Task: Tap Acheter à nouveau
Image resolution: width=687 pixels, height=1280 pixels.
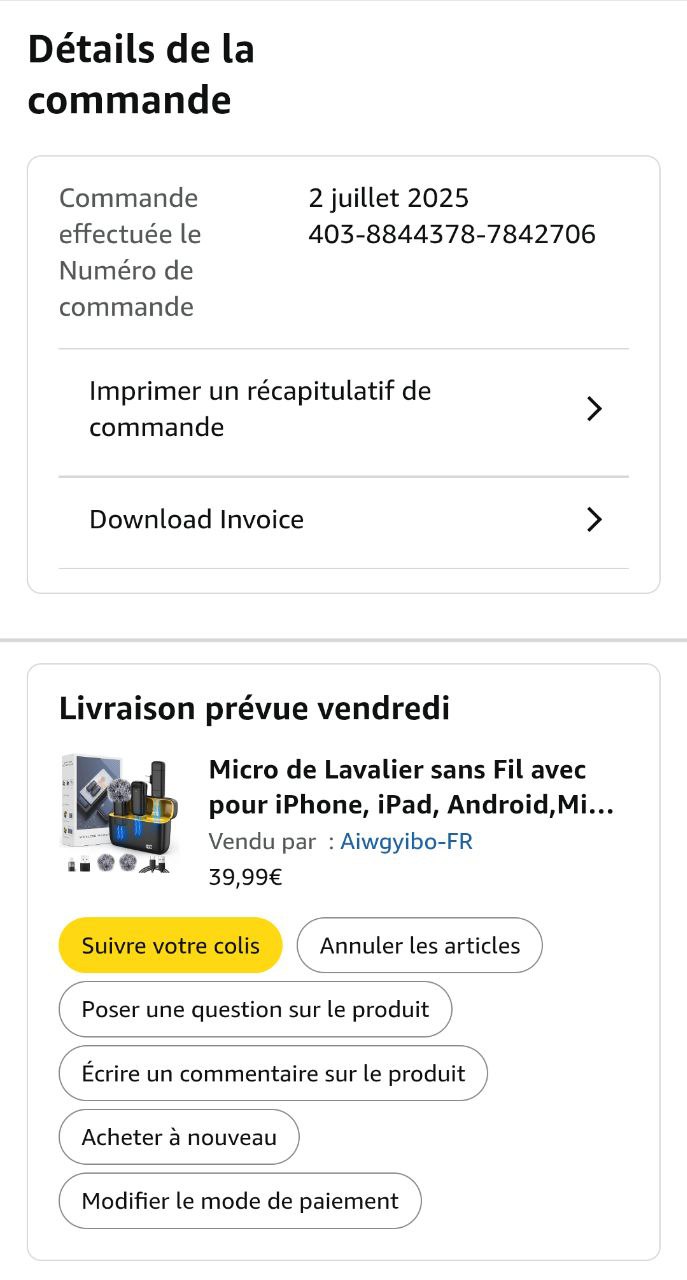Action: click(179, 1137)
